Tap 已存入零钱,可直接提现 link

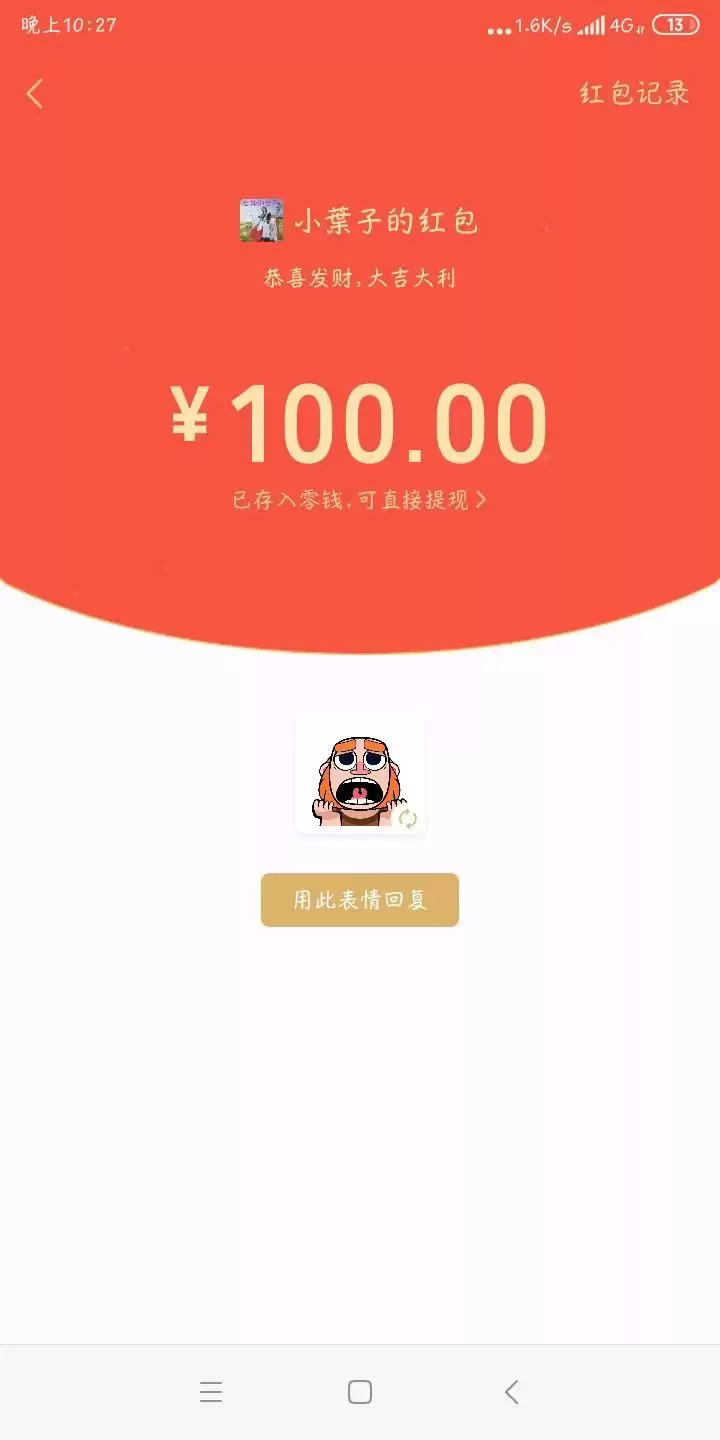pyautogui.click(x=359, y=500)
